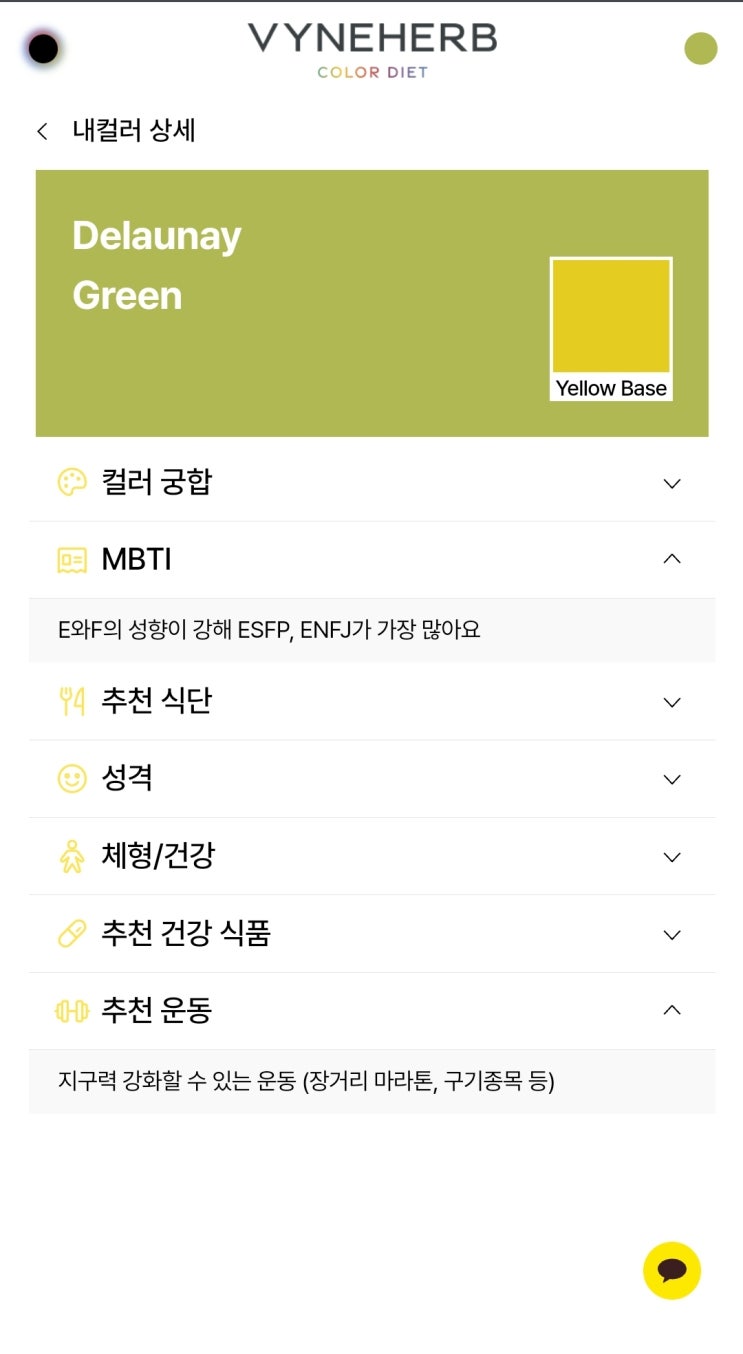
Task: Open the yellow chat bubble button
Action: pos(672,1271)
